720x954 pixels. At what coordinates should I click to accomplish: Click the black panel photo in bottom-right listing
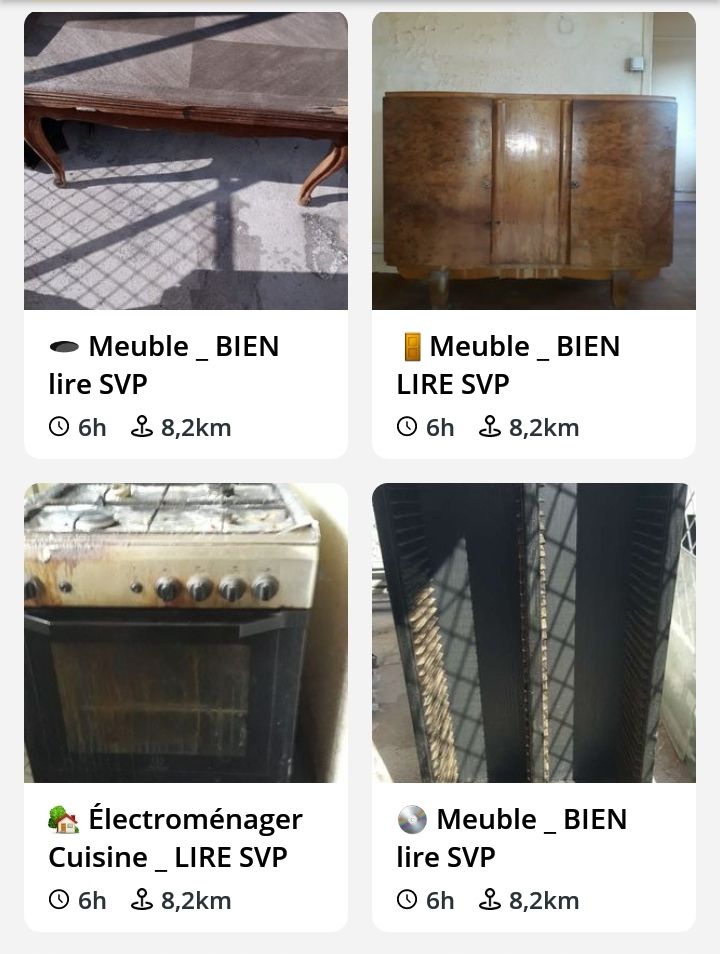(x=534, y=632)
